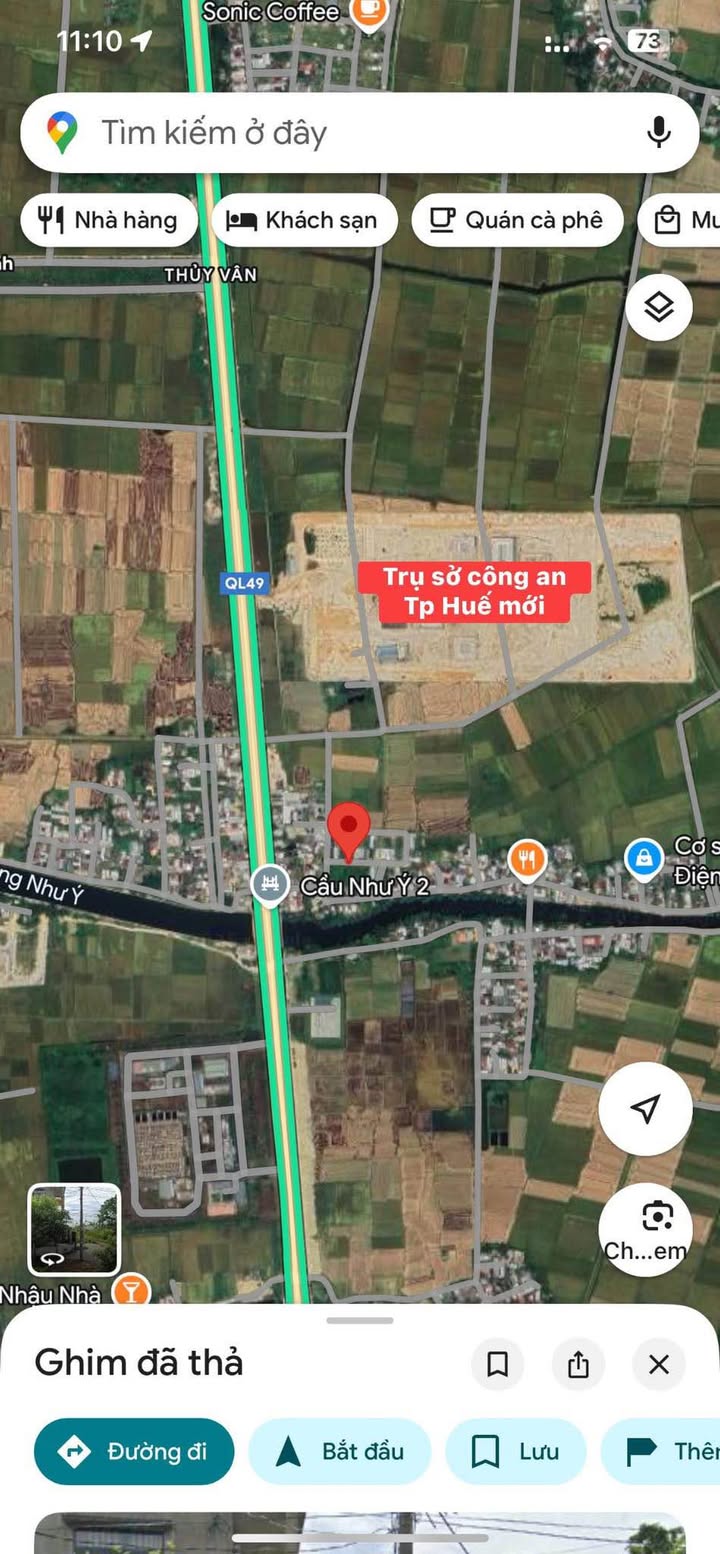Screen dimensions: 720x1554
Task: Open the blue shopping pin on the map
Action: point(644,859)
